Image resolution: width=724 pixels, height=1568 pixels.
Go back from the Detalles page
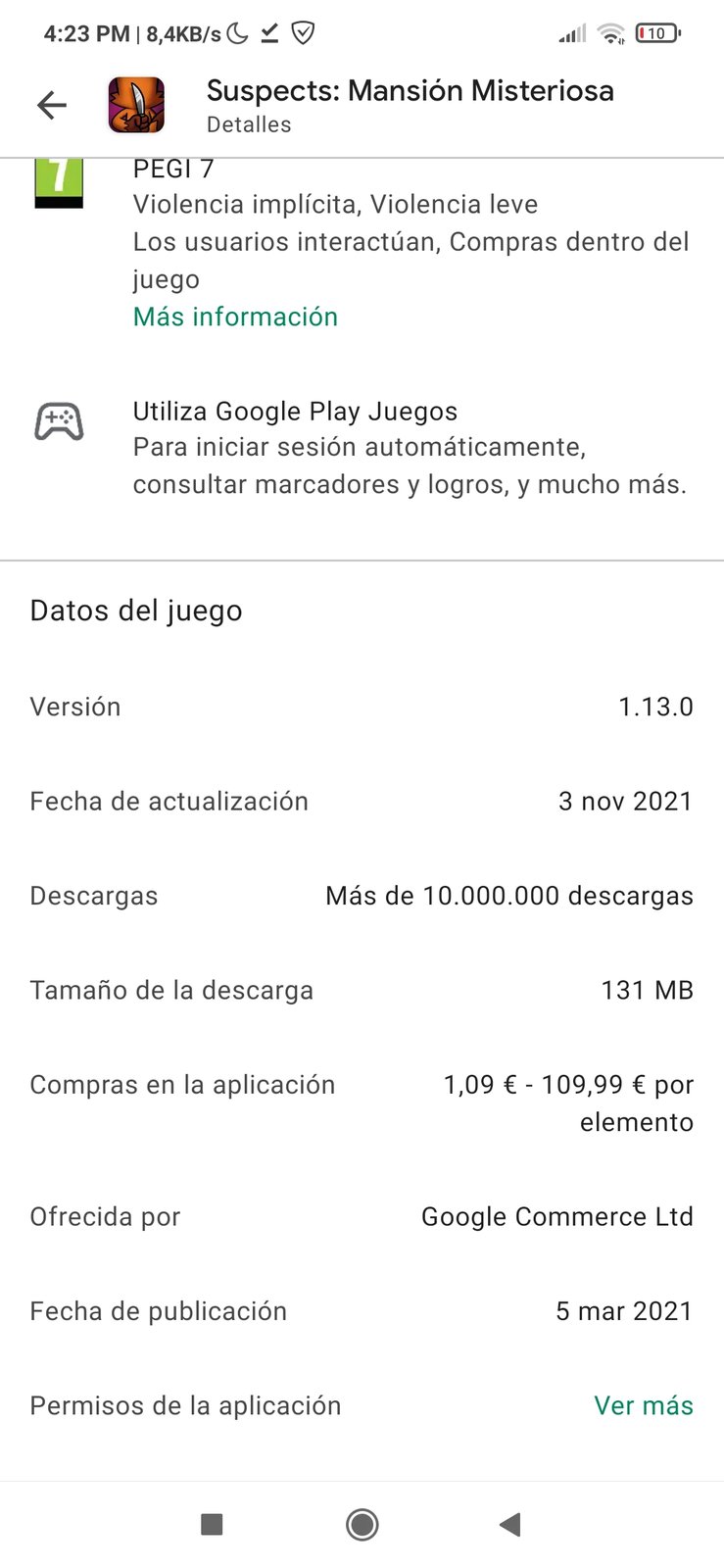(52, 105)
